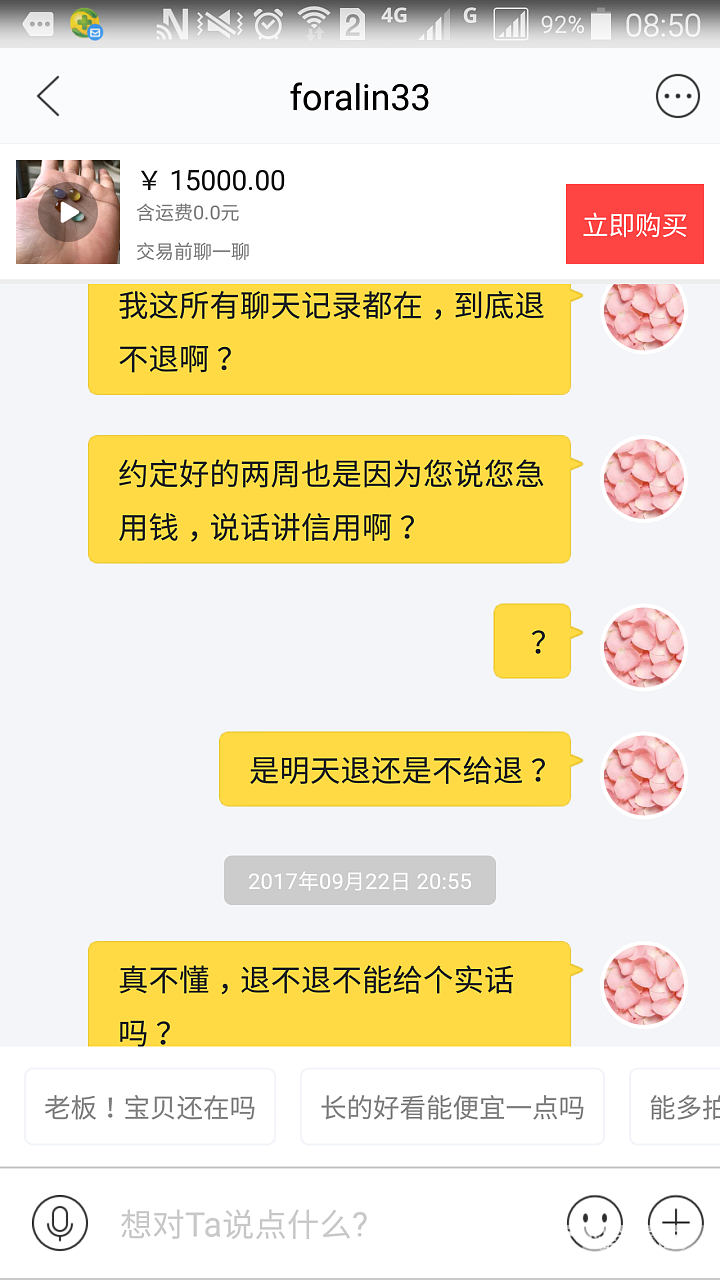Viewport: 720px width, 1280px height.
Task: Open the more options menu
Action: [x=677, y=97]
